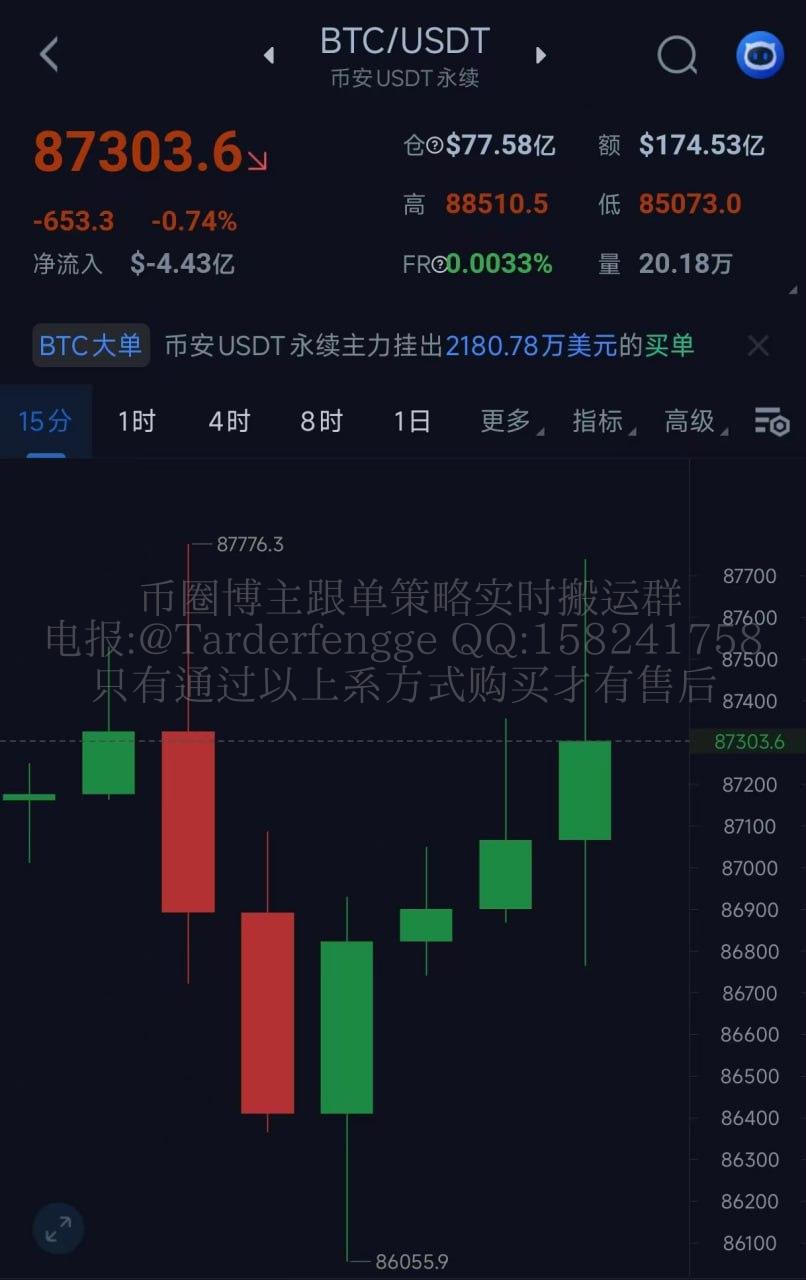Screen dimensions: 806x1280
Task: Open the 高级 advanced options
Action: pyautogui.click(x=691, y=421)
